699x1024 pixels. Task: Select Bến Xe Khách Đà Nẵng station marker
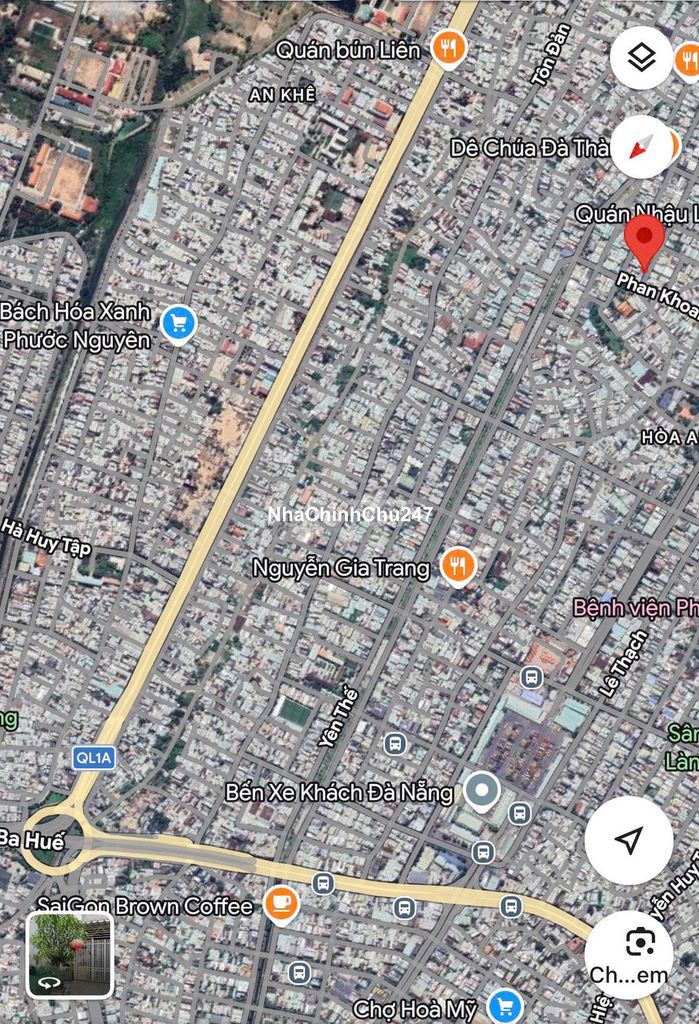click(484, 791)
